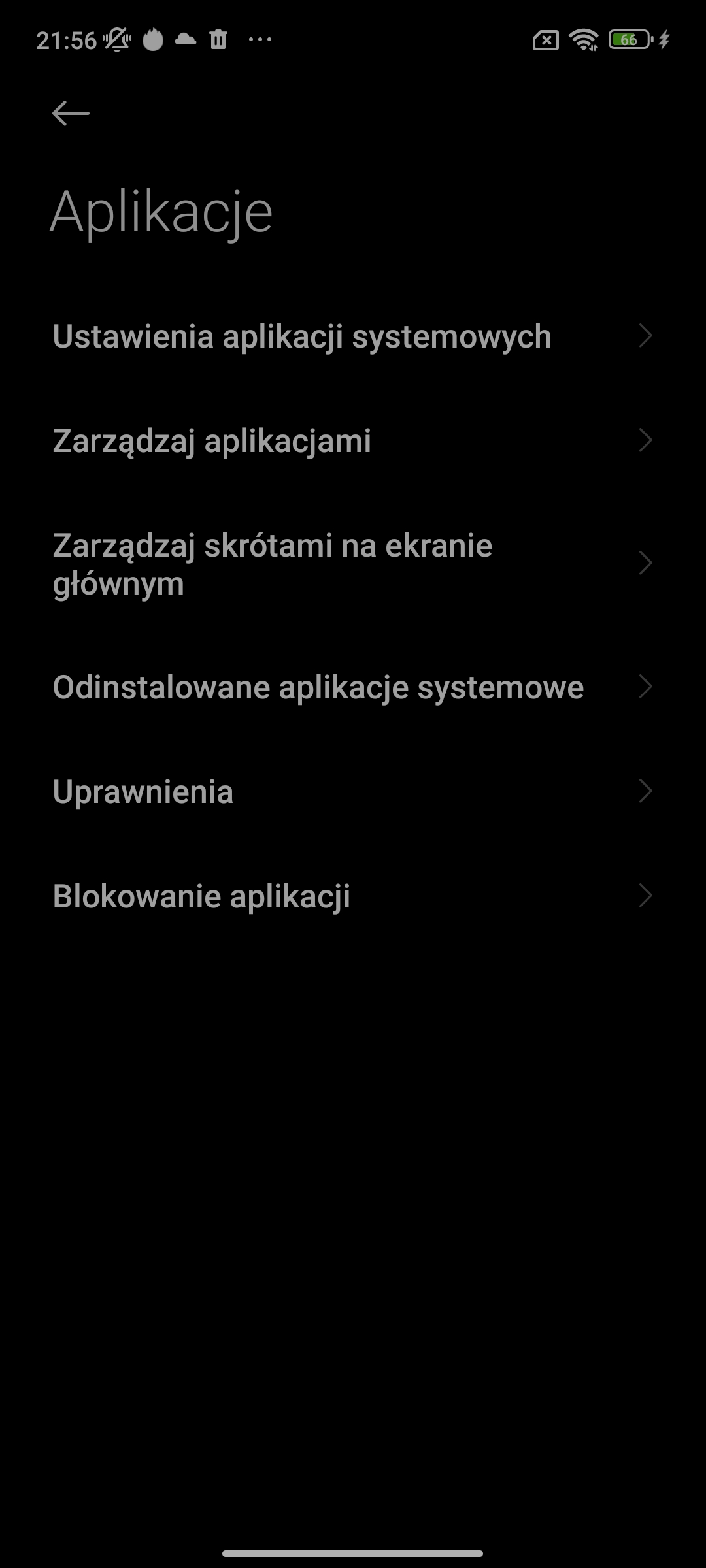Open Ustawienia aplikacji systemowych
This screenshot has width=706, height=1568.
353,336
